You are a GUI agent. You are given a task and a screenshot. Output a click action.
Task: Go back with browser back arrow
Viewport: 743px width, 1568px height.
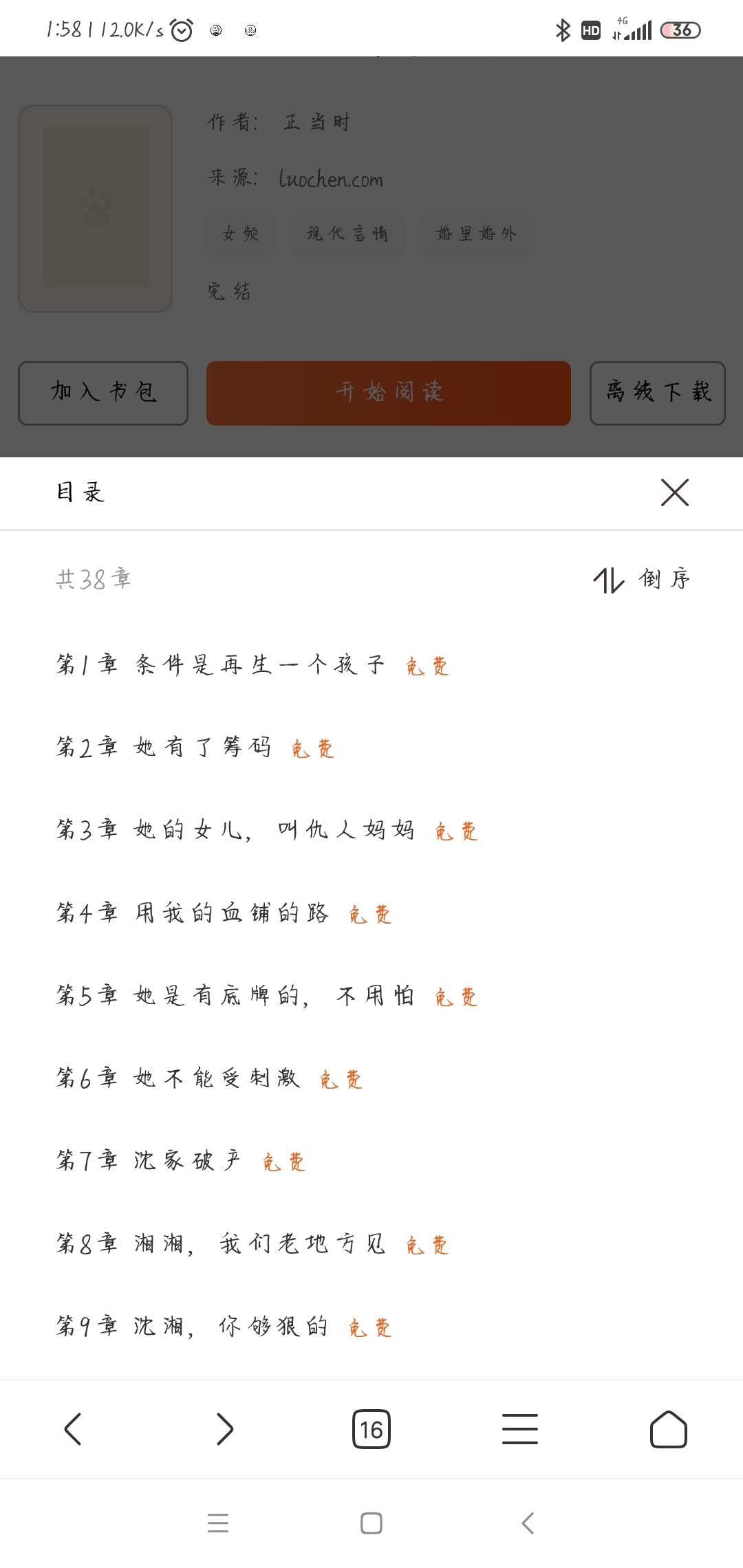click(73, 1429)
